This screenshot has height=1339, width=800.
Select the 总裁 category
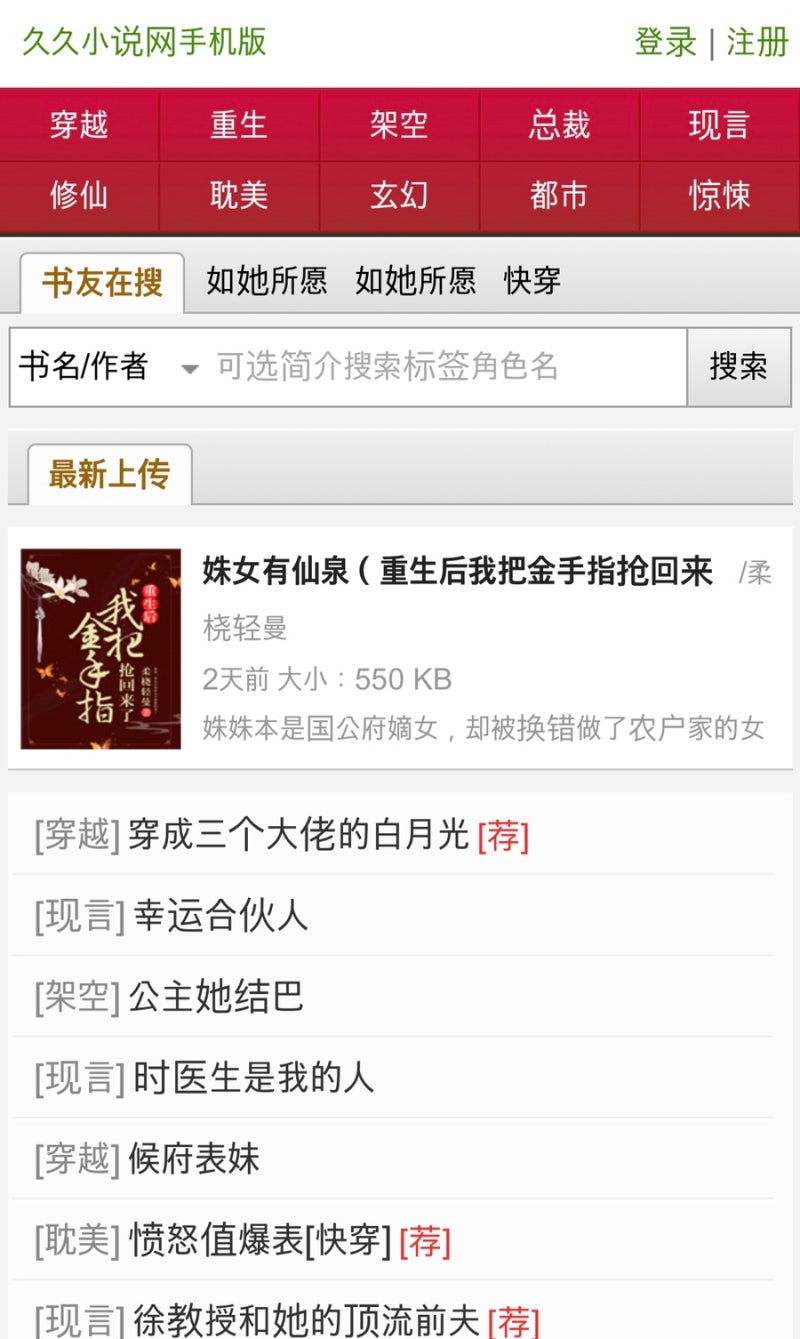tap(559, 125)
